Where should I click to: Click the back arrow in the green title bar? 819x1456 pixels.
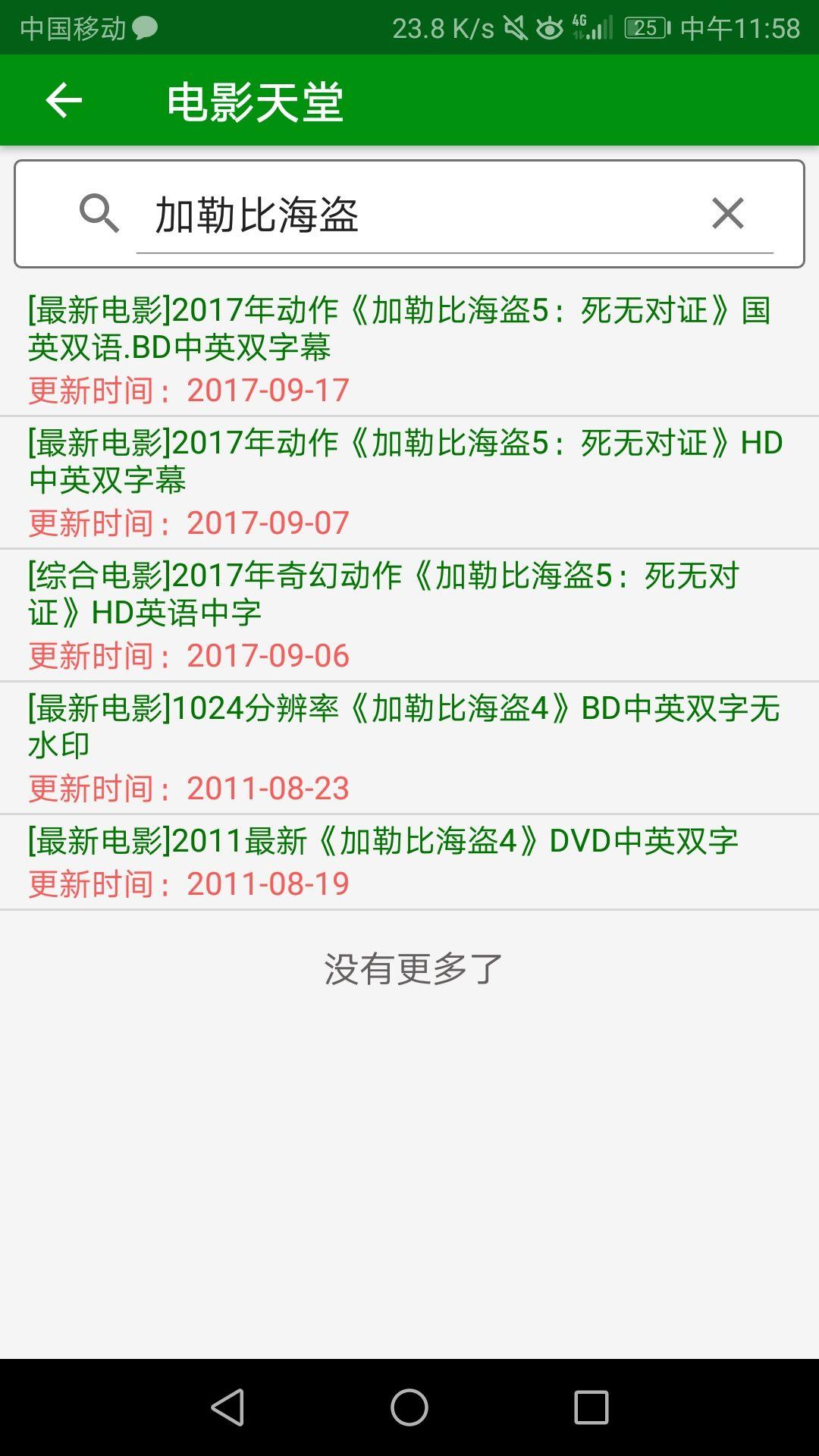point(64,101)
